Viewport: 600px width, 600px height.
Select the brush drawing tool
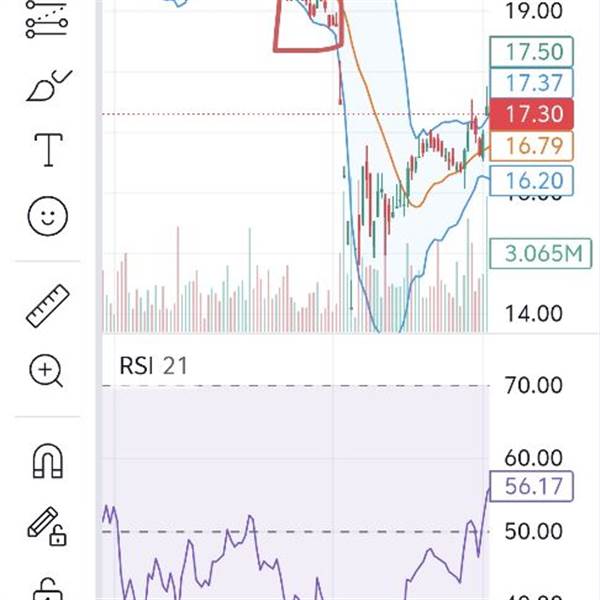[x=47, y=87]
